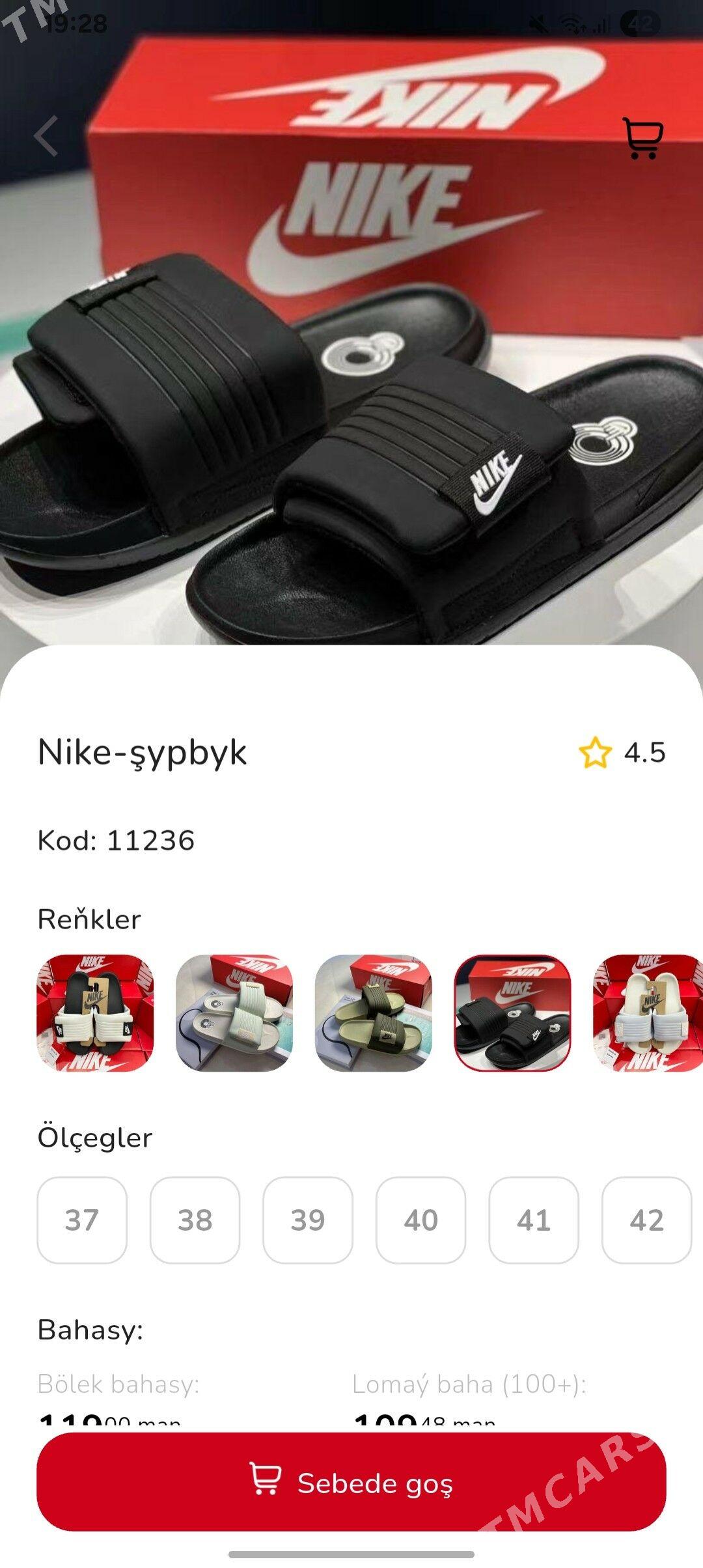
Task: Select size 40
Action: (x=420, y=1220)
